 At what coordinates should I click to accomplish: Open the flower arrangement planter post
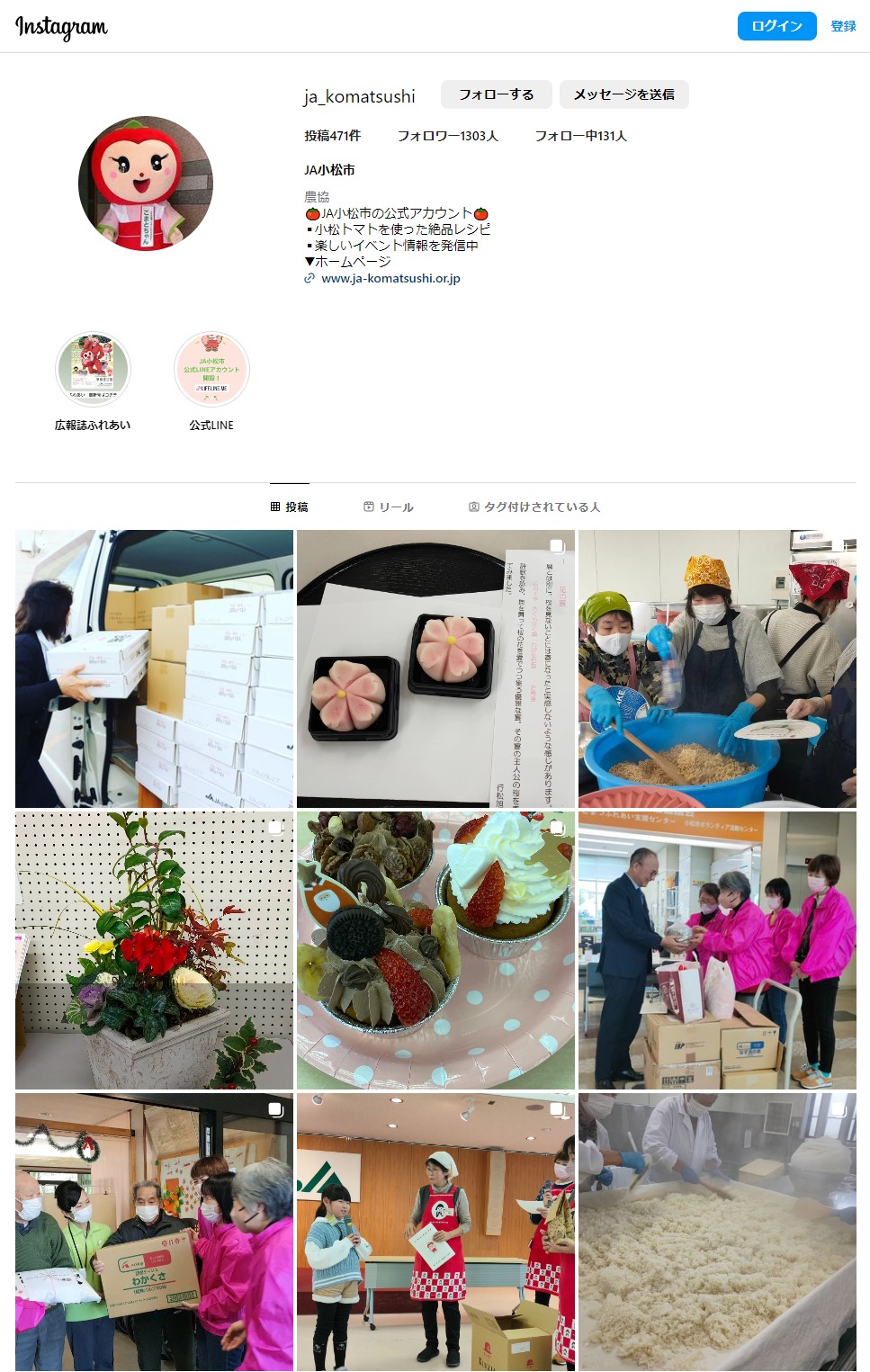[154, 950]
